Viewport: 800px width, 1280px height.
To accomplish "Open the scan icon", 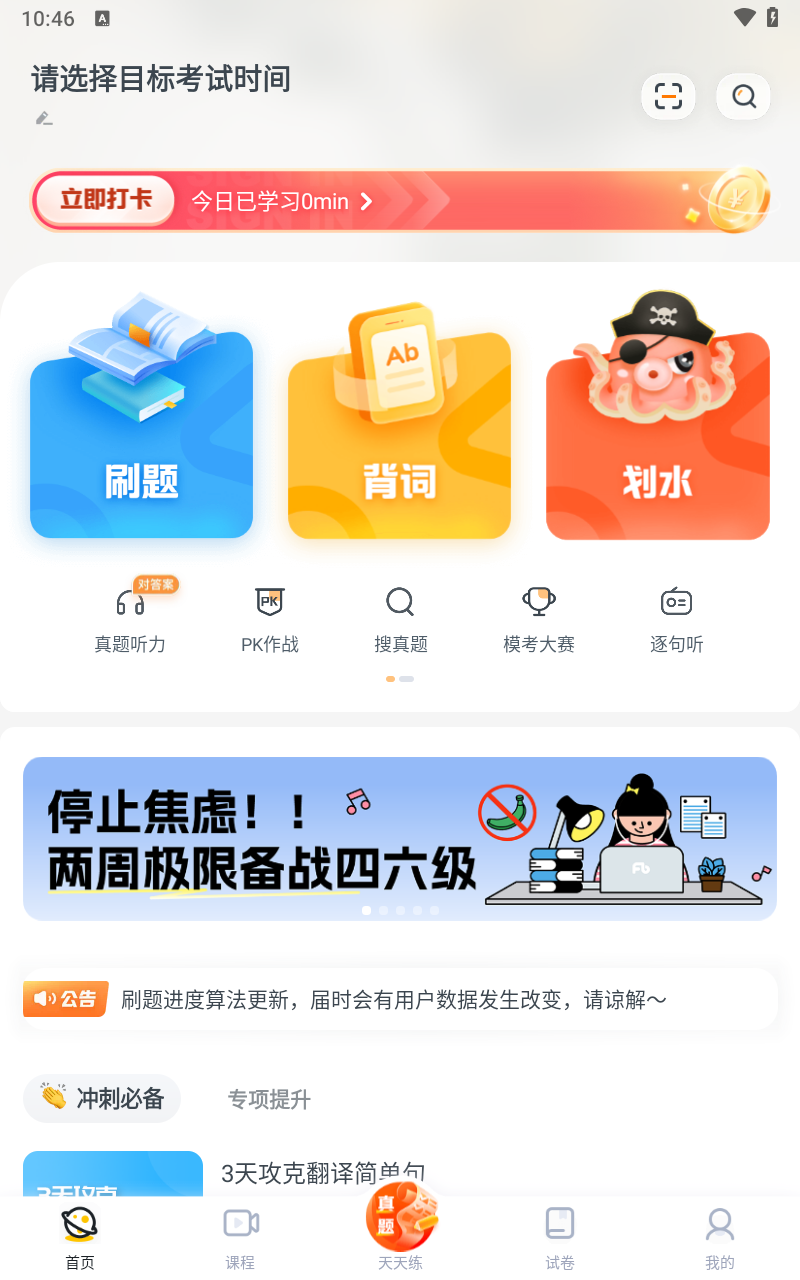I will [668, 96].
